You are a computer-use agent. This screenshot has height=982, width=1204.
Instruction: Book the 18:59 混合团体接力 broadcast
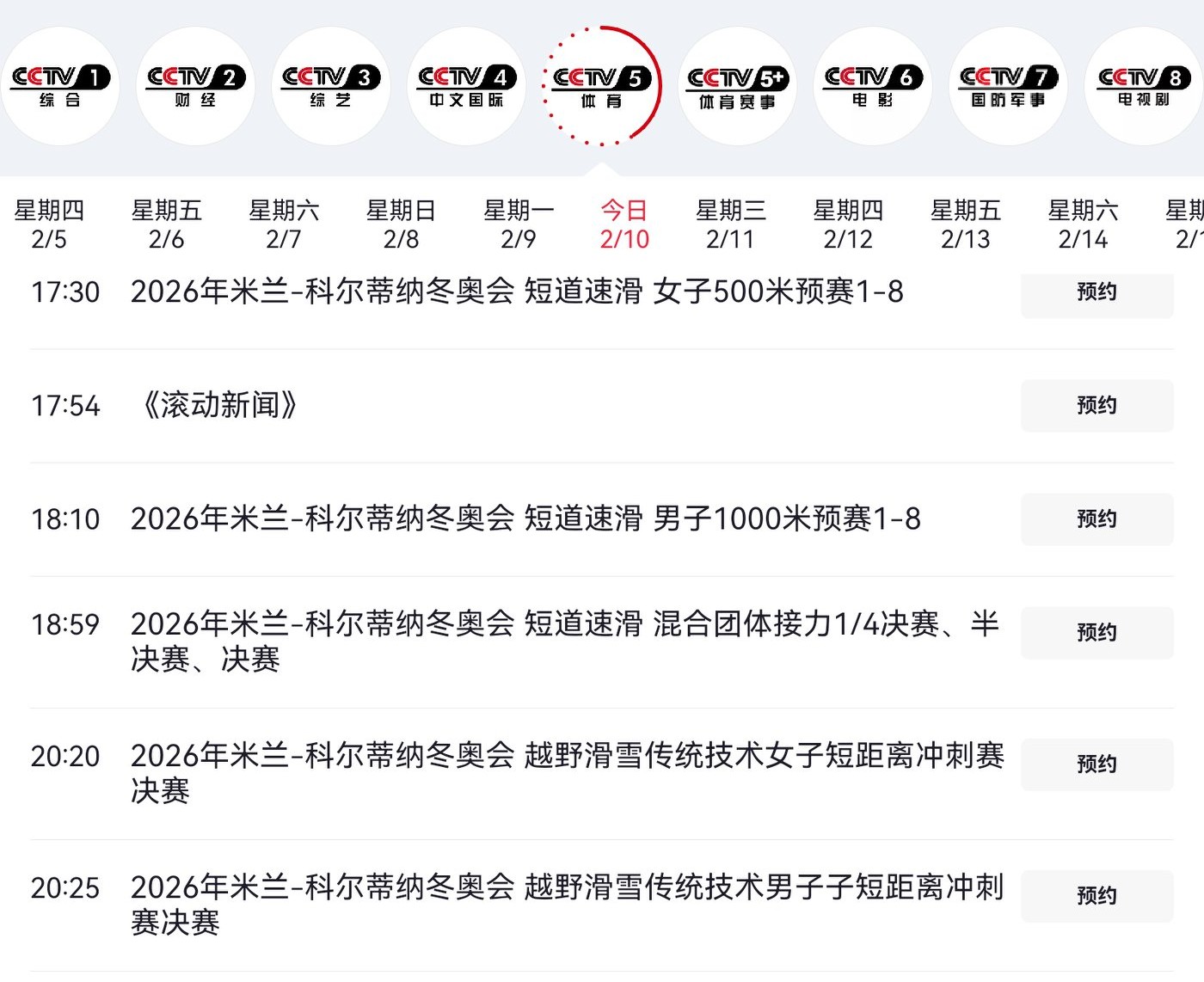(1096, 633)
